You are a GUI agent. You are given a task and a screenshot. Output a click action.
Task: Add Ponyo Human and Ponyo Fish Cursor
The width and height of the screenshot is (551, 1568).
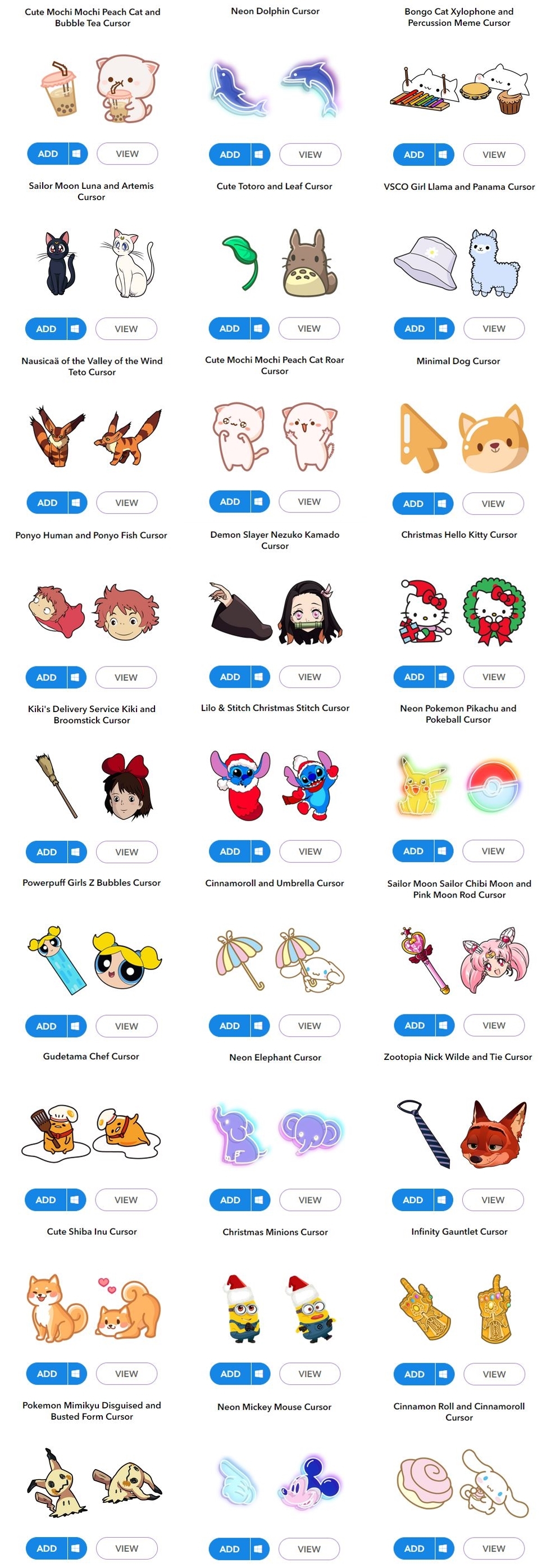46,677
